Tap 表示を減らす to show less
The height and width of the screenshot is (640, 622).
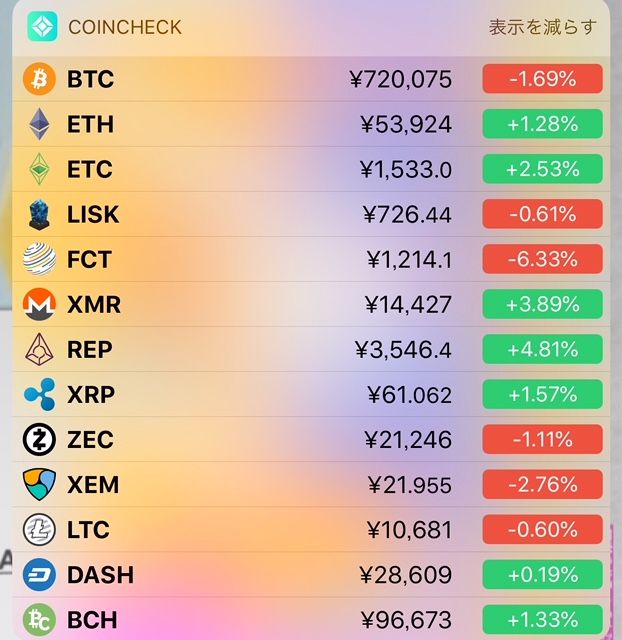(x=542, y=27)
